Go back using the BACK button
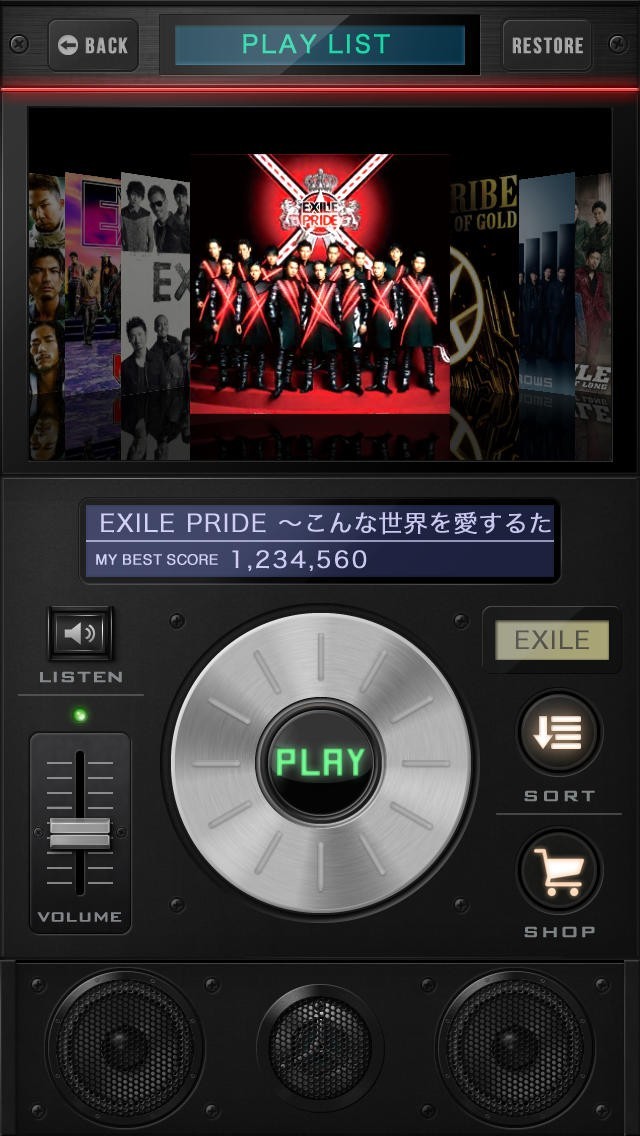The width and height of the screenshot is (640, 1136). 93,45
